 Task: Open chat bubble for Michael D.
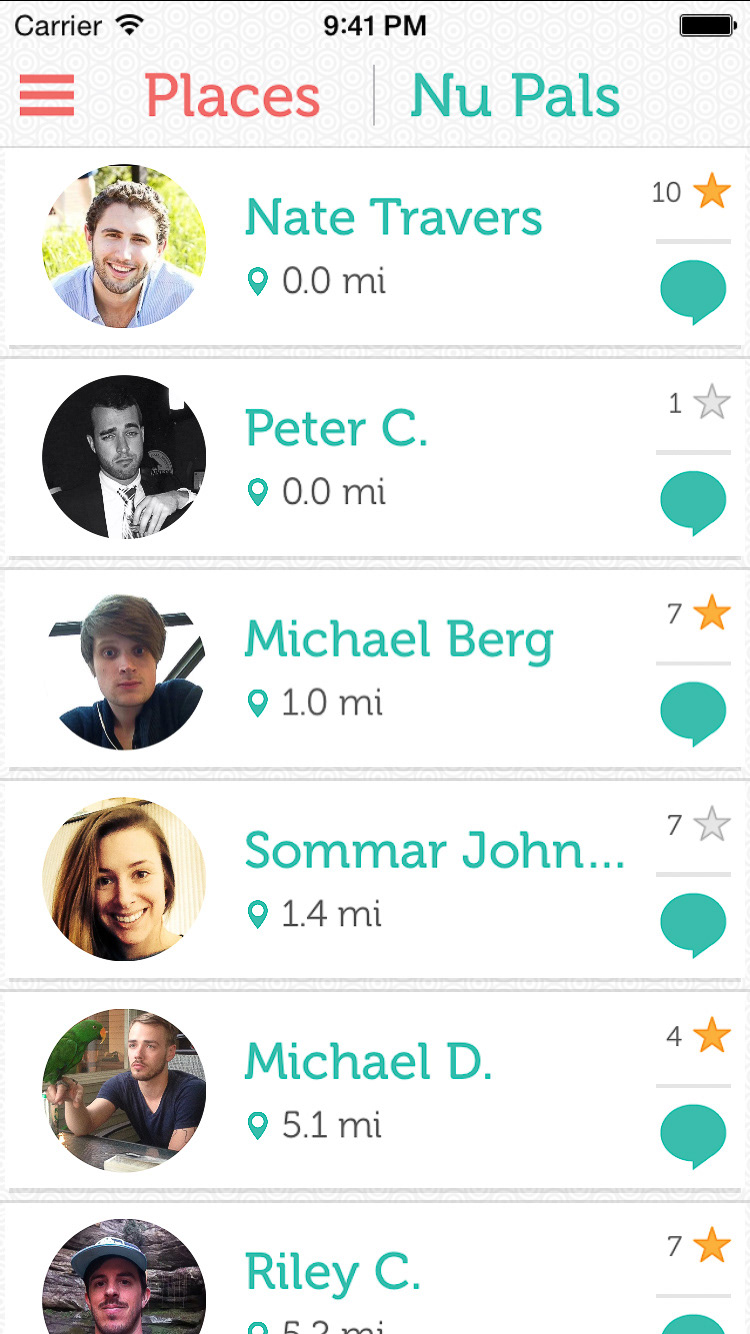[x=693, y=1135]
